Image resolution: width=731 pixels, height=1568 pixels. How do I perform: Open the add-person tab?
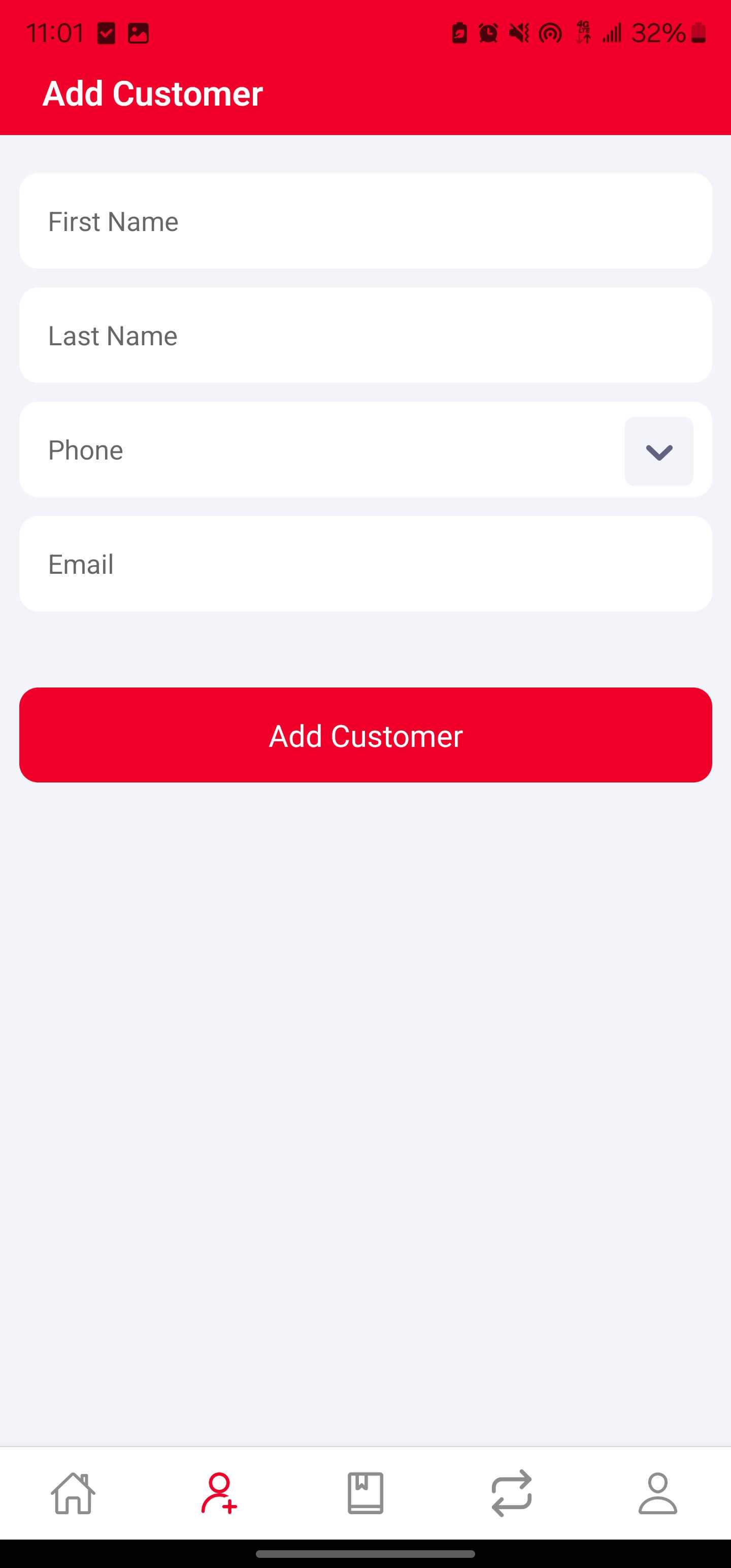[219, 1493]
